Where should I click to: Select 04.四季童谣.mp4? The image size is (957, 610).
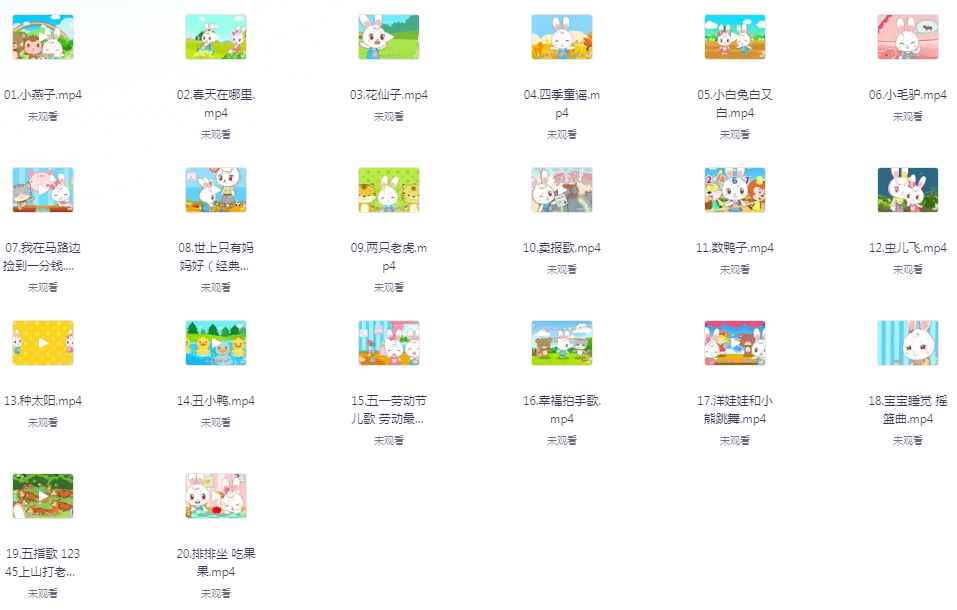pos(562,37)
